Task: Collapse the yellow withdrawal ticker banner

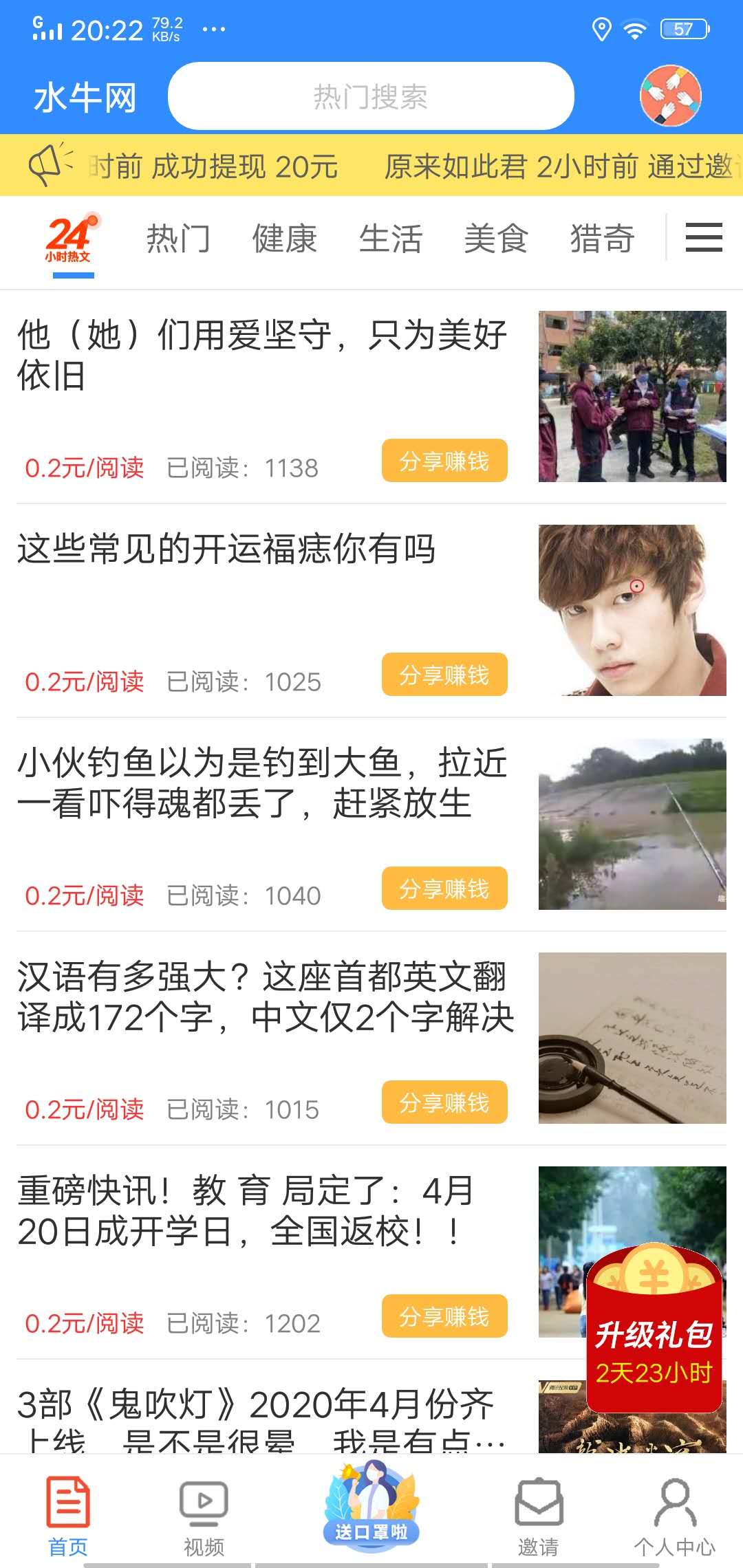Action: 371,165
